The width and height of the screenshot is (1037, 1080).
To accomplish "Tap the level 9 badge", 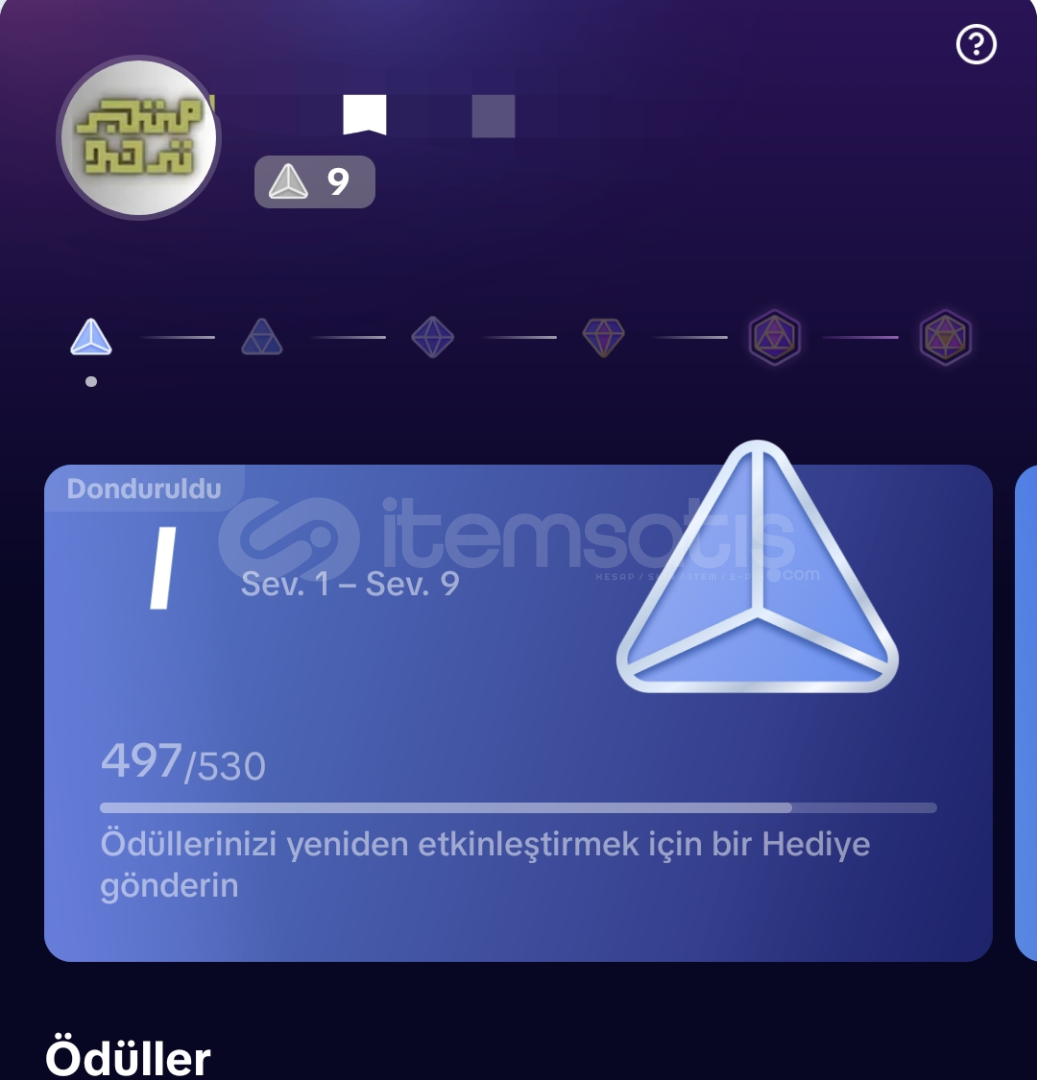I will (x=315, y=182).
